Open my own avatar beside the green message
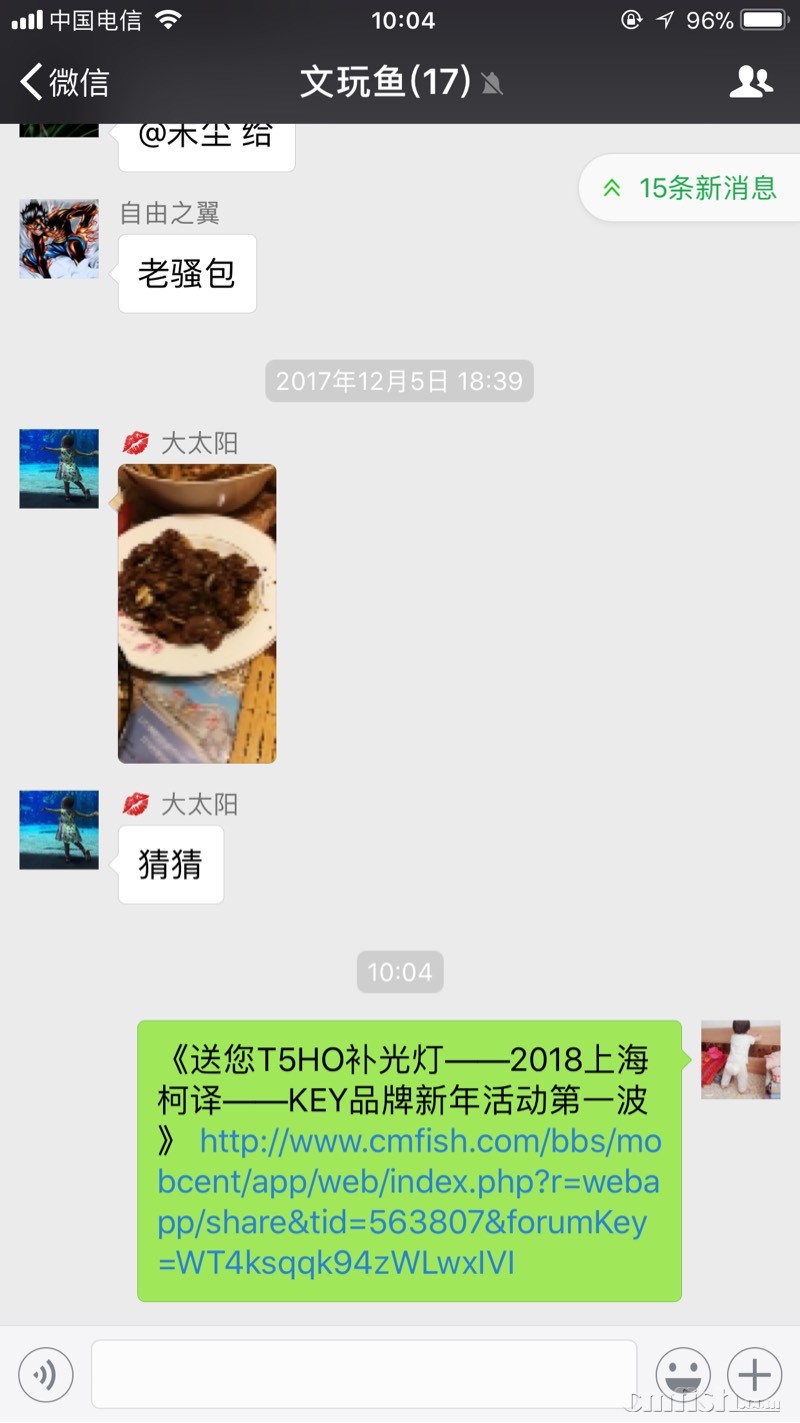 click(740, 1059)
